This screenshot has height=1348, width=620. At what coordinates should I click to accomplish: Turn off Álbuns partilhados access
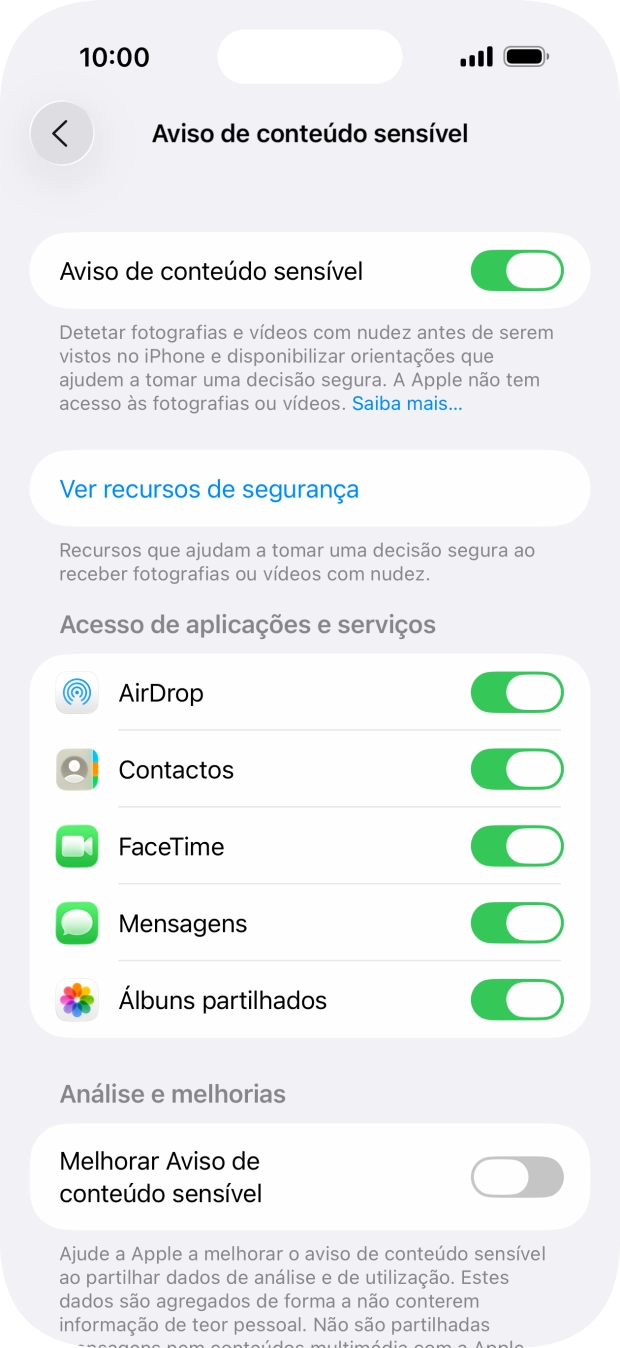coord(516,1000)
